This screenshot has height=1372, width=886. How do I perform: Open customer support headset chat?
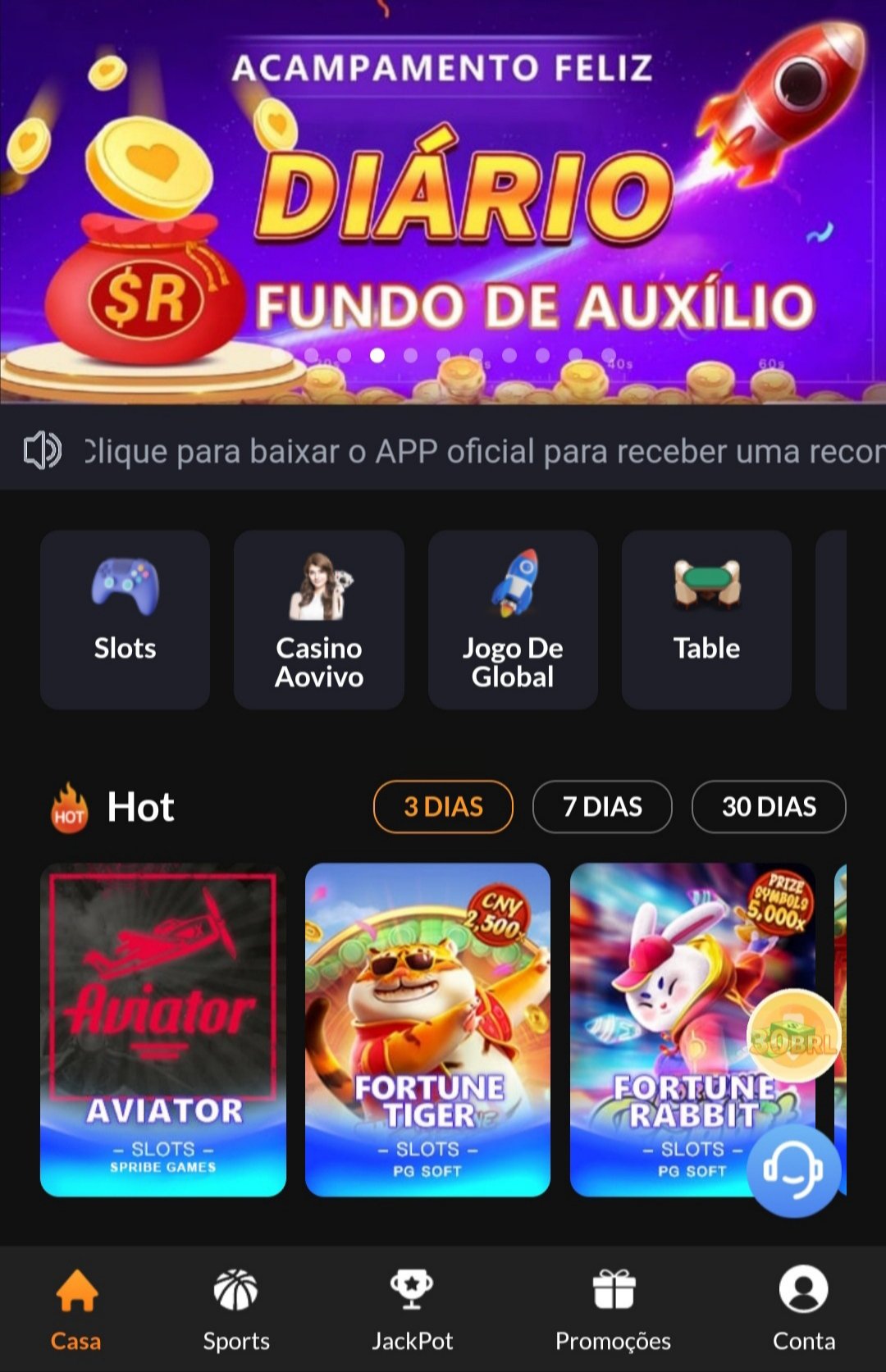coord(793,1170)
